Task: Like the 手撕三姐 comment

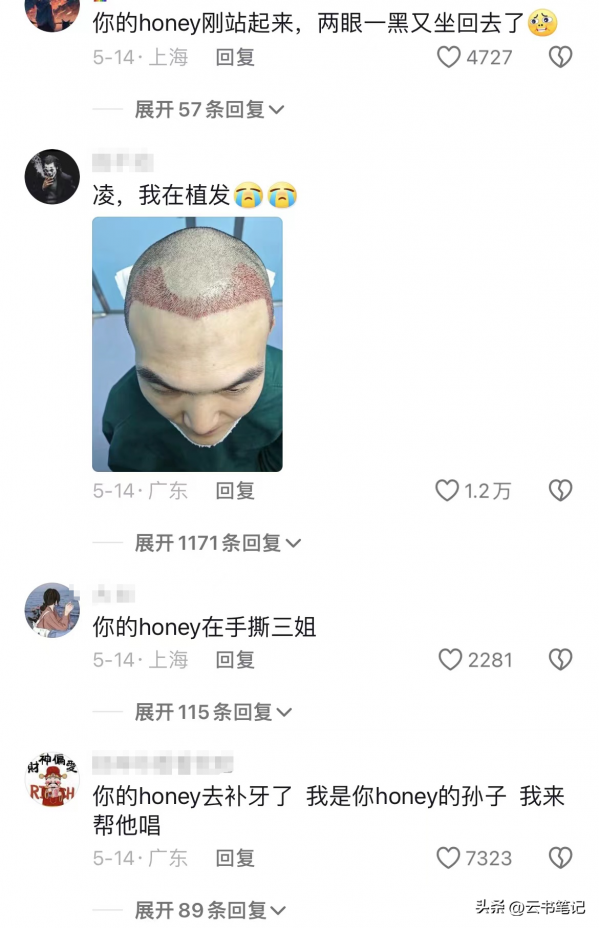Action: (x=451, y=659)
